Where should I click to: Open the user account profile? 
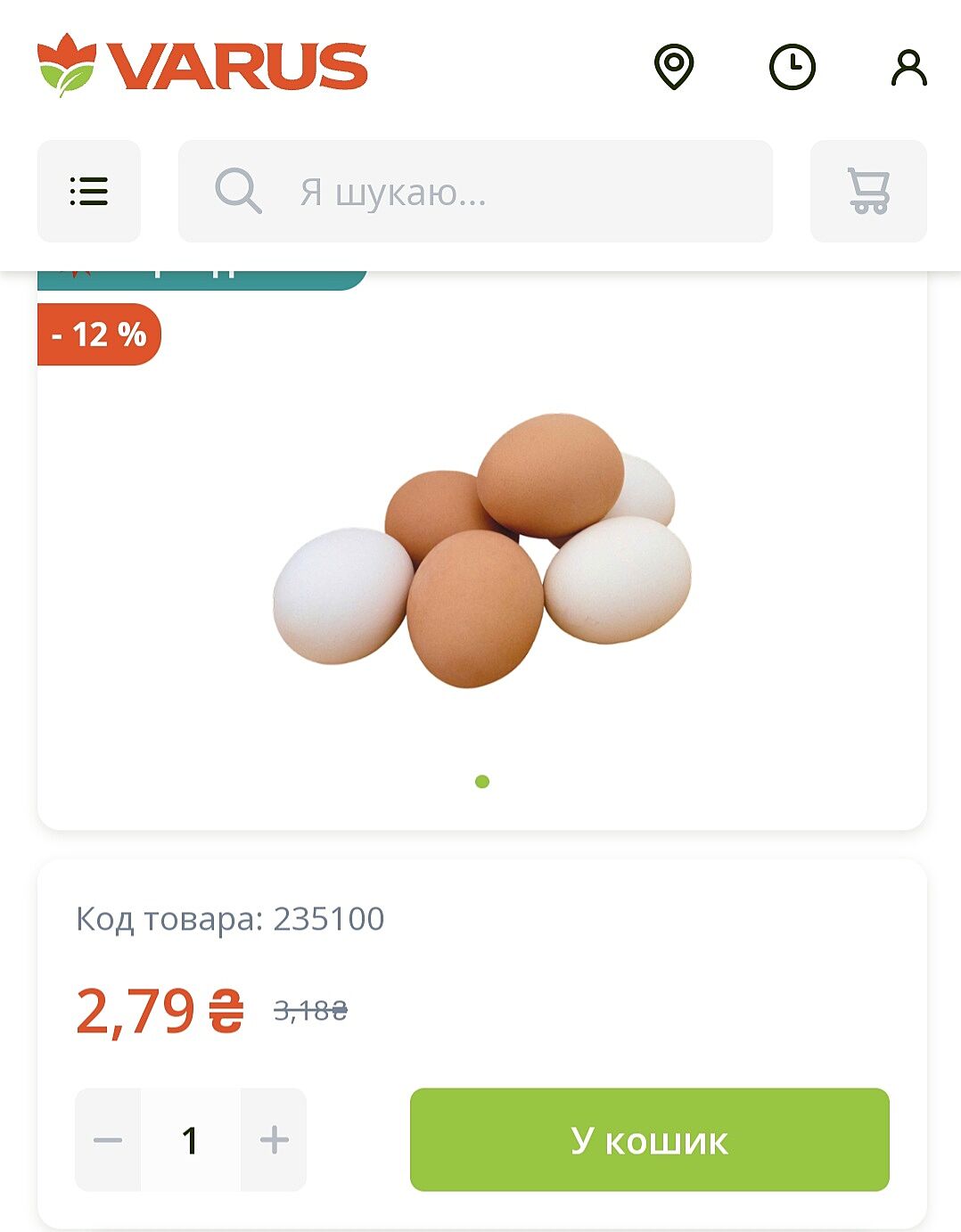click(x=908, y=68)
